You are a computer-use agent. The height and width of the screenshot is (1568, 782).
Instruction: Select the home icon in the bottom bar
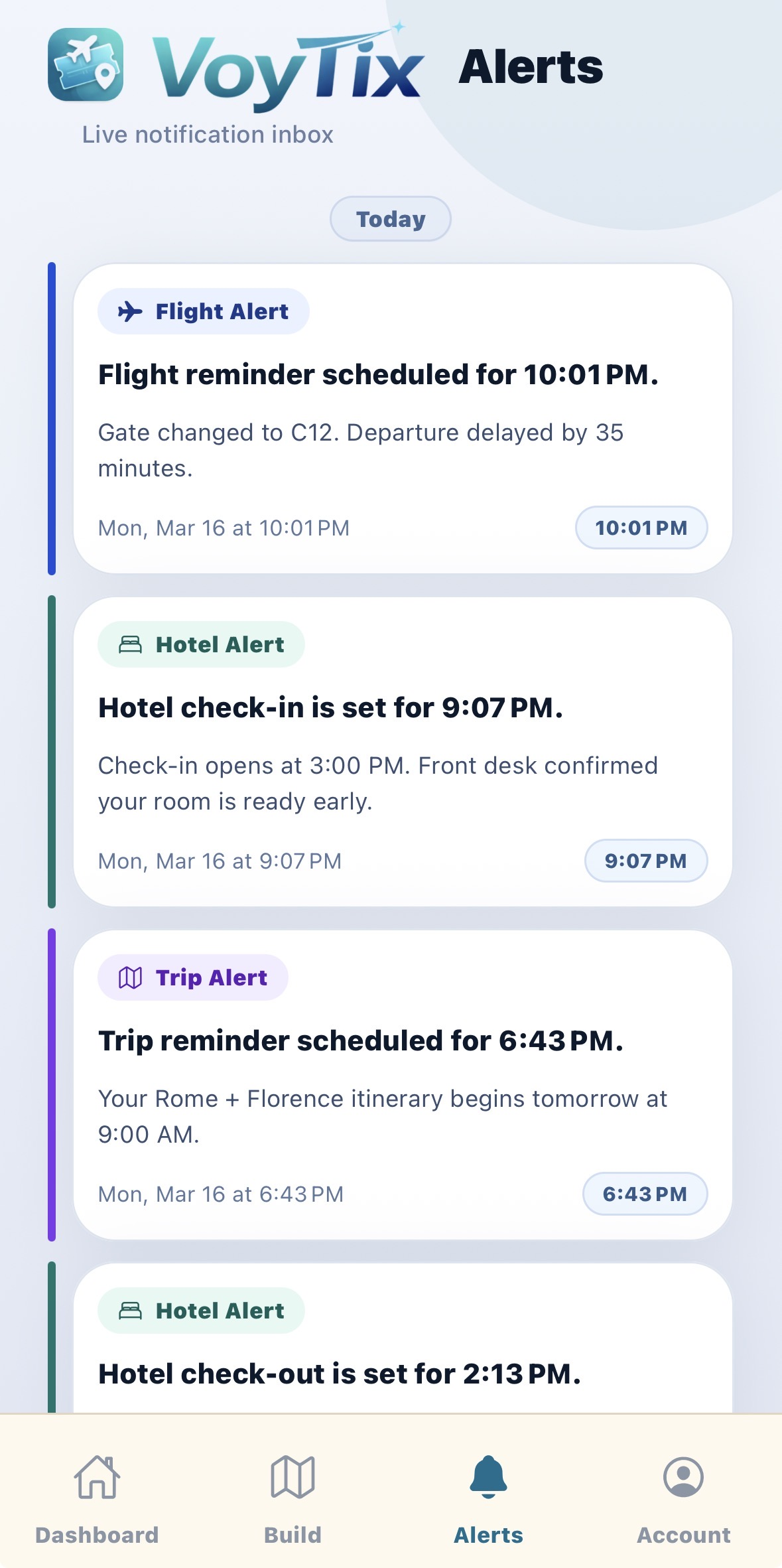[96, 1478]
